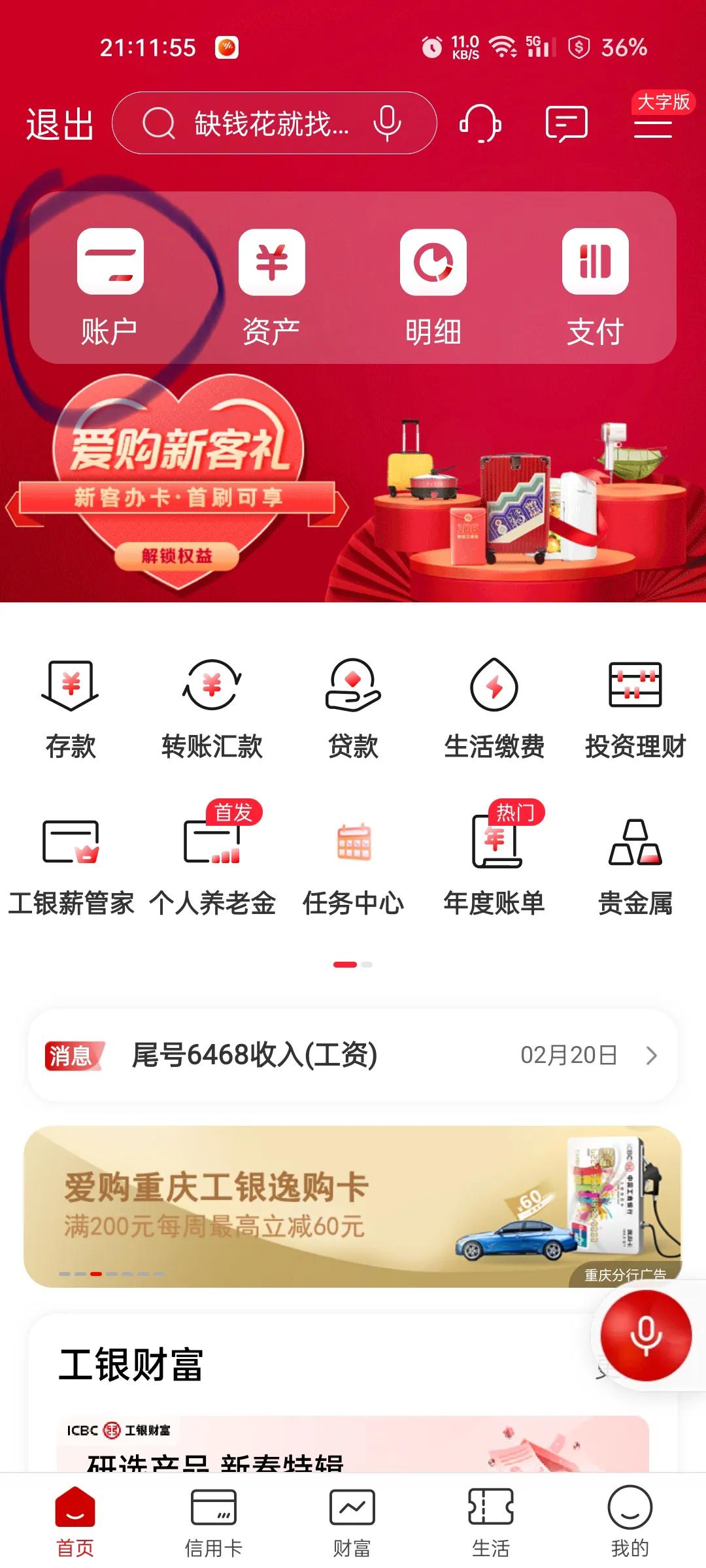The image size is (706, 1568).
Task: Expand the 尾号6468 salary income message
Action: pyautogui.click(x=353, y=1054)
